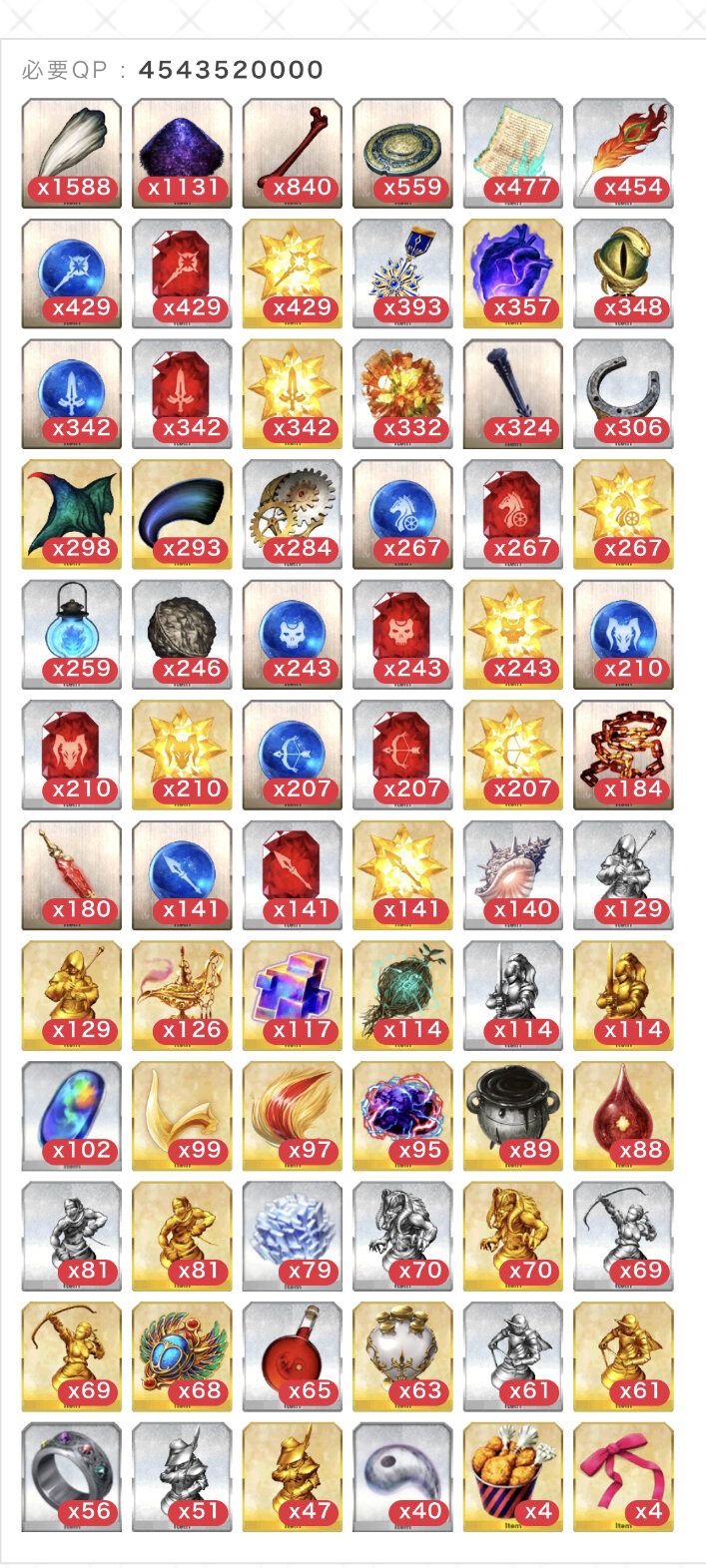Tap the golden magic lamp x126

[182, 996]
